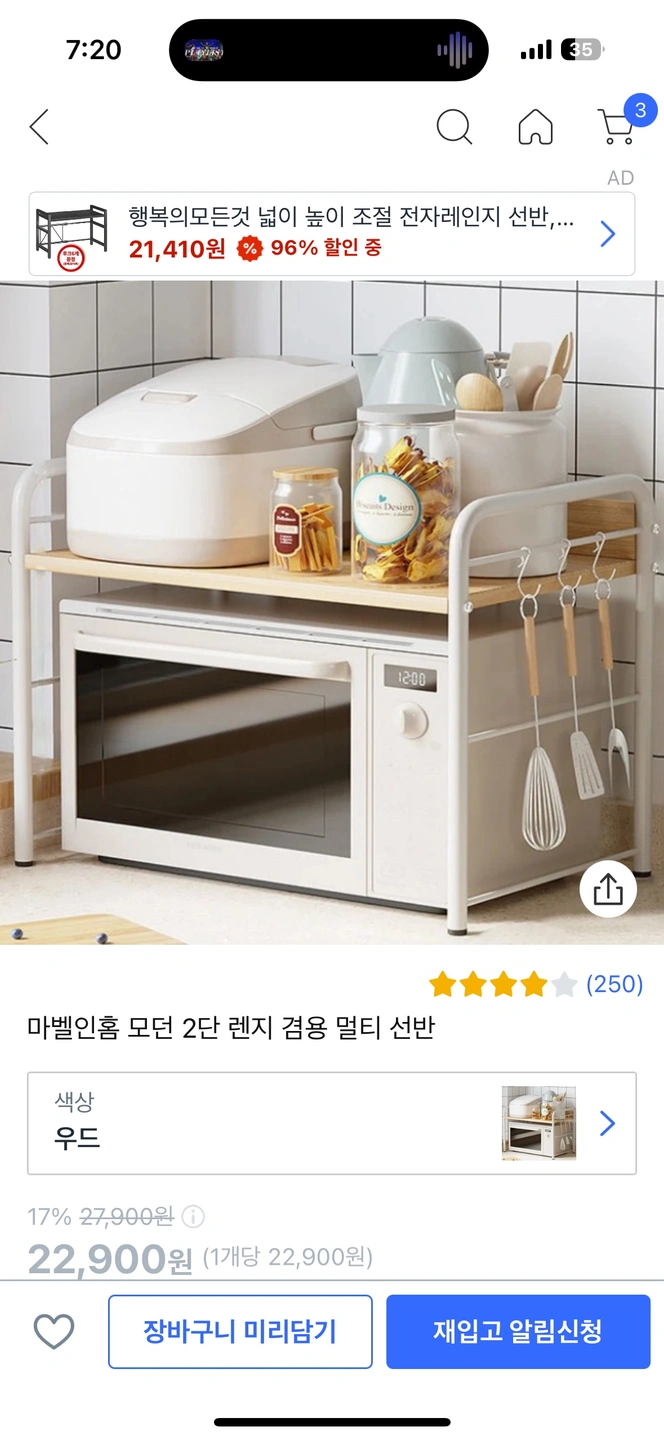The image size is (664, 1440).
Task: Open the search icon
Action: click(454, 127)
